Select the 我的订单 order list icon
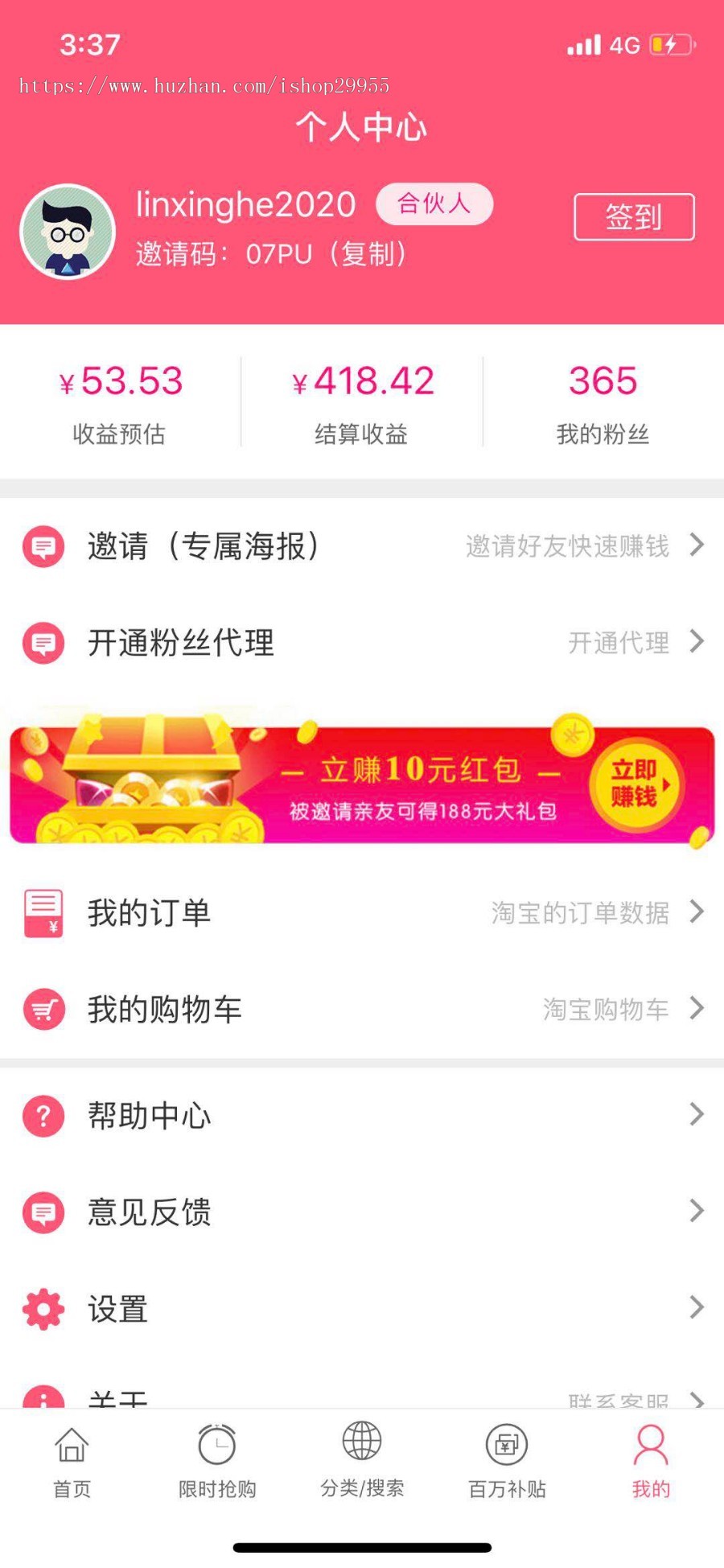Viewport: 724px width, 1568px height. tap(43, 912)
